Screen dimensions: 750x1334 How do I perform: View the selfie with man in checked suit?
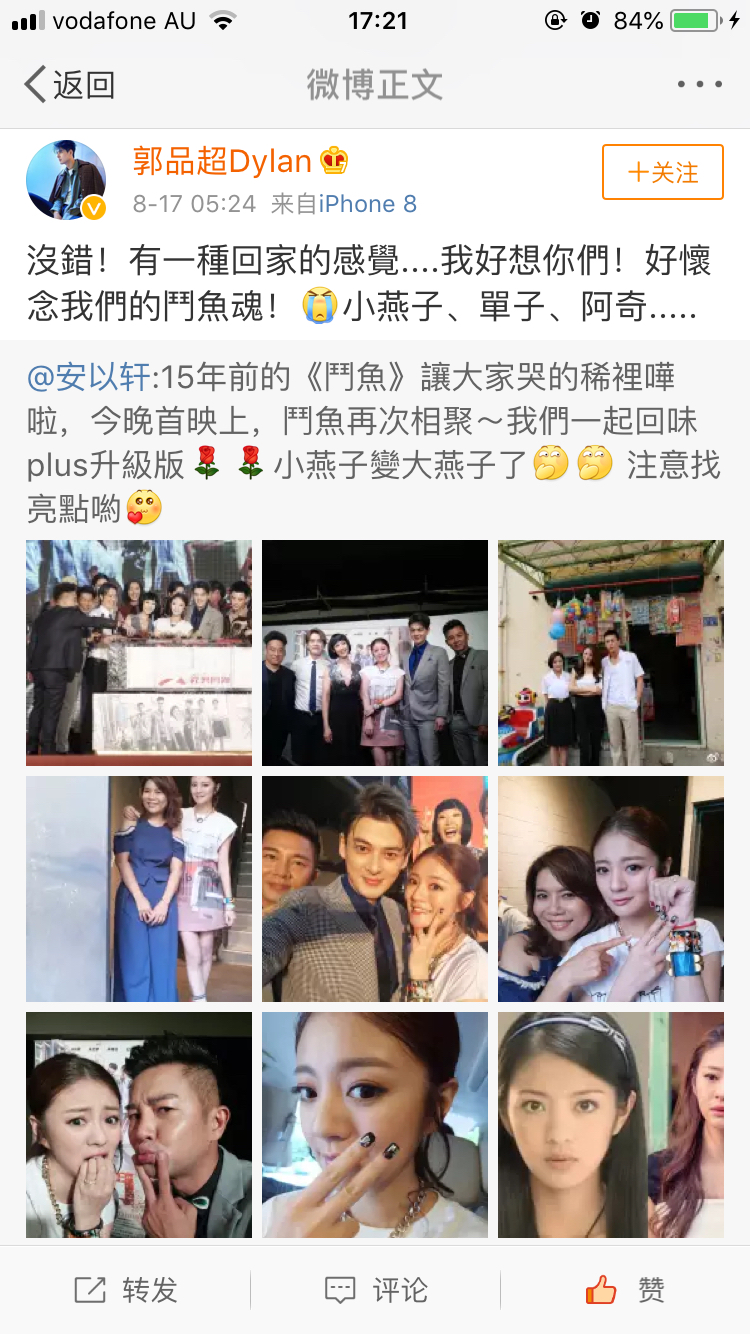[x=375, y=889]
